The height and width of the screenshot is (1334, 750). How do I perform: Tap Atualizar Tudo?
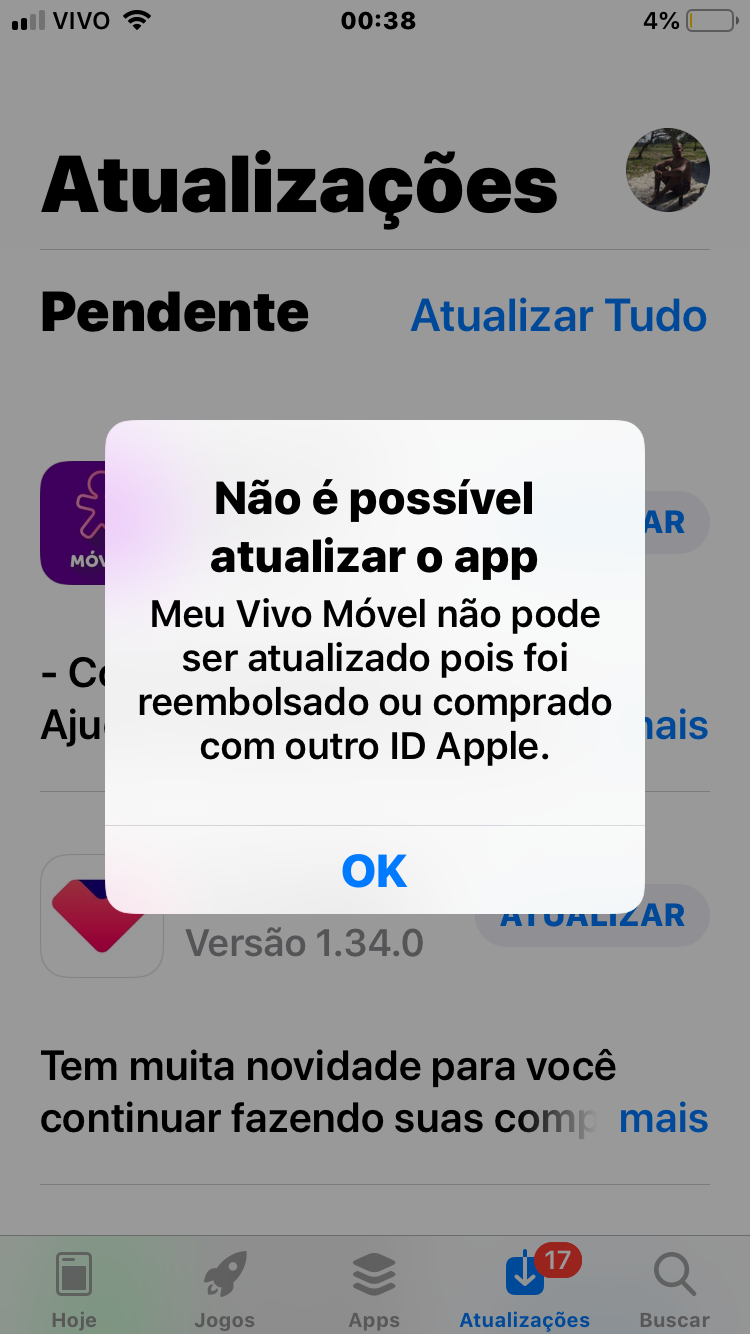pyautogui.click(x=558, y=316)
